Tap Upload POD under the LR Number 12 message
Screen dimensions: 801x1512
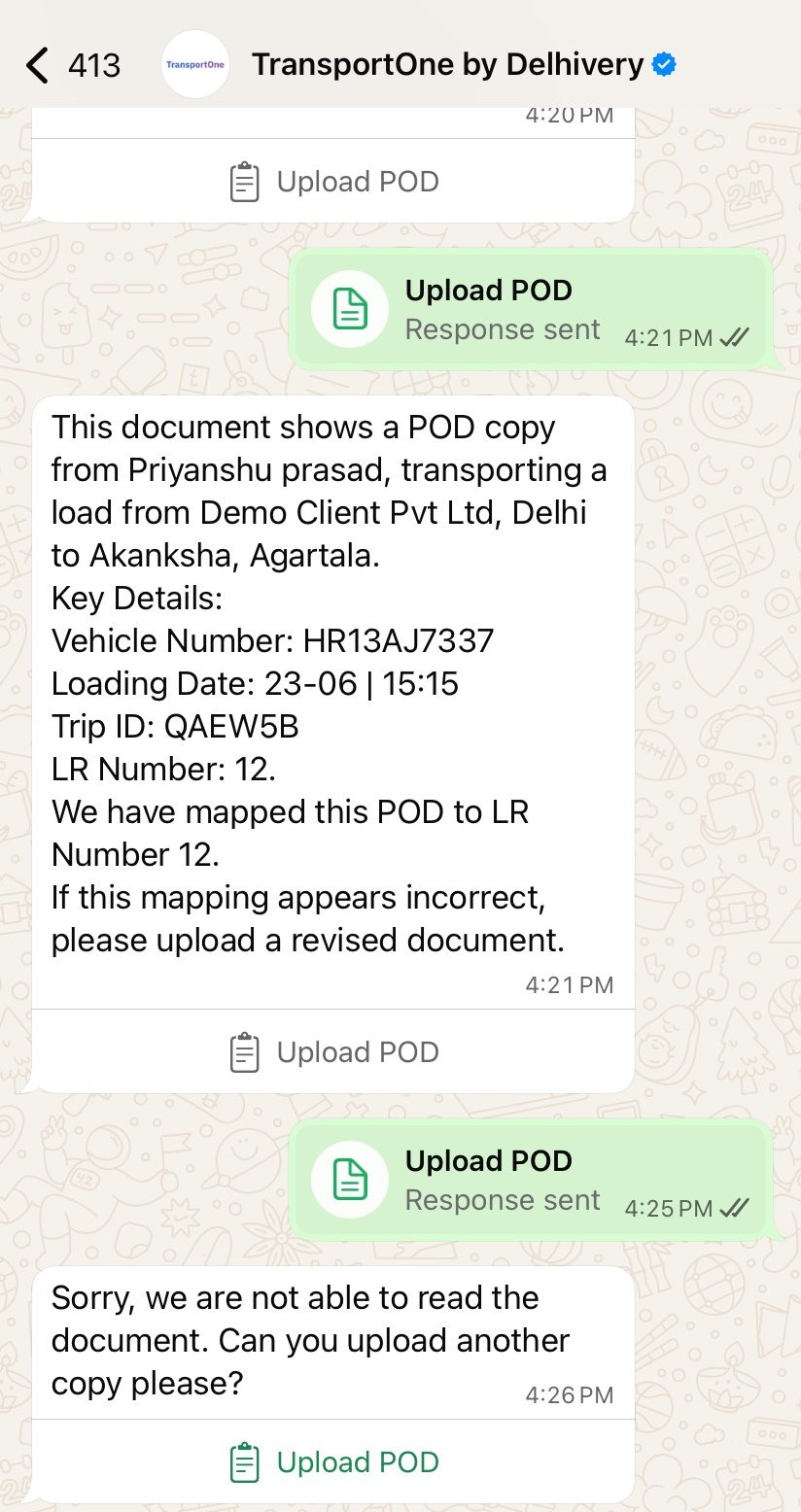pos(333,1052)
